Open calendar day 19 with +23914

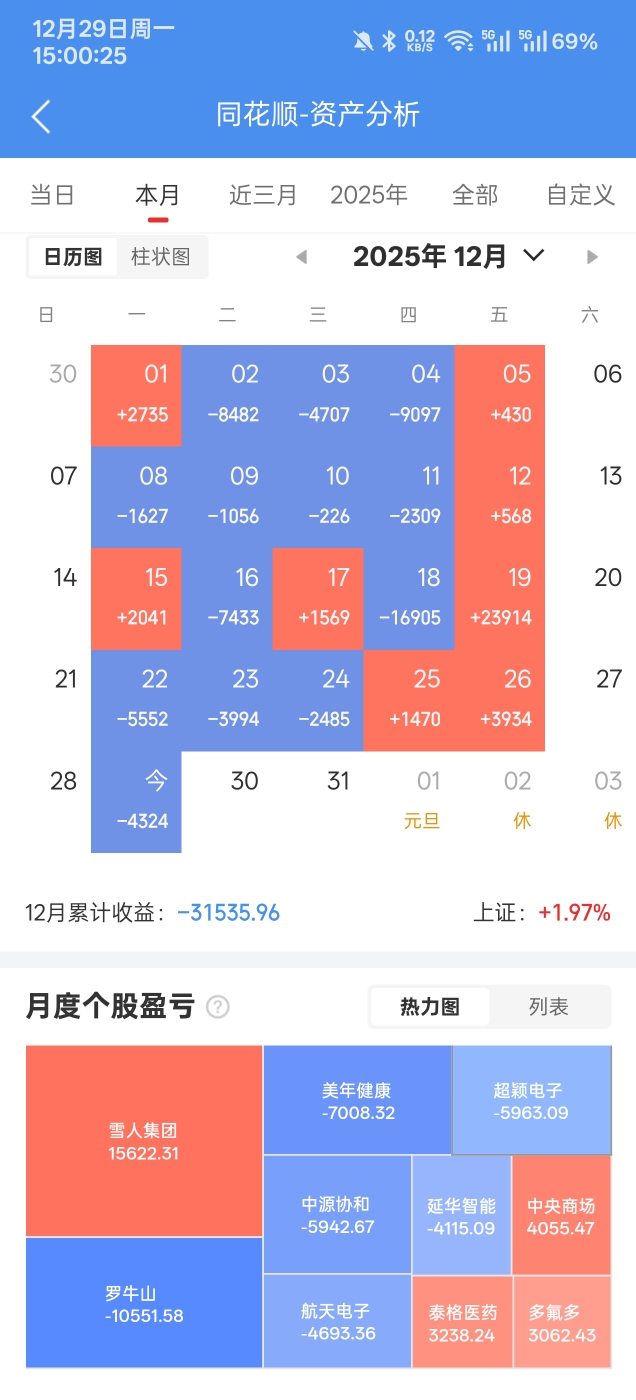(500, 597)
